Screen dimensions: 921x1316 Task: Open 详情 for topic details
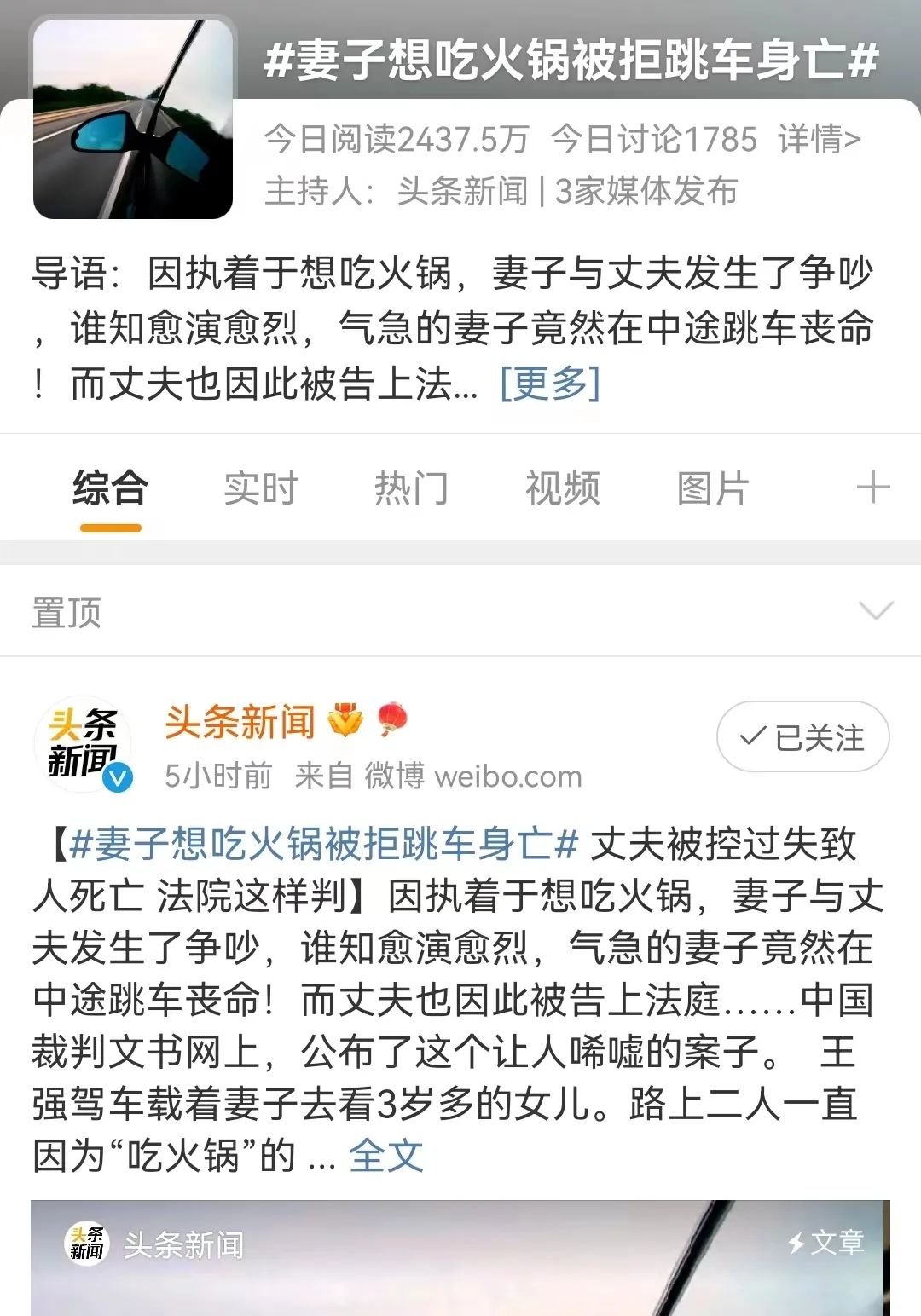tap(819, 139)
